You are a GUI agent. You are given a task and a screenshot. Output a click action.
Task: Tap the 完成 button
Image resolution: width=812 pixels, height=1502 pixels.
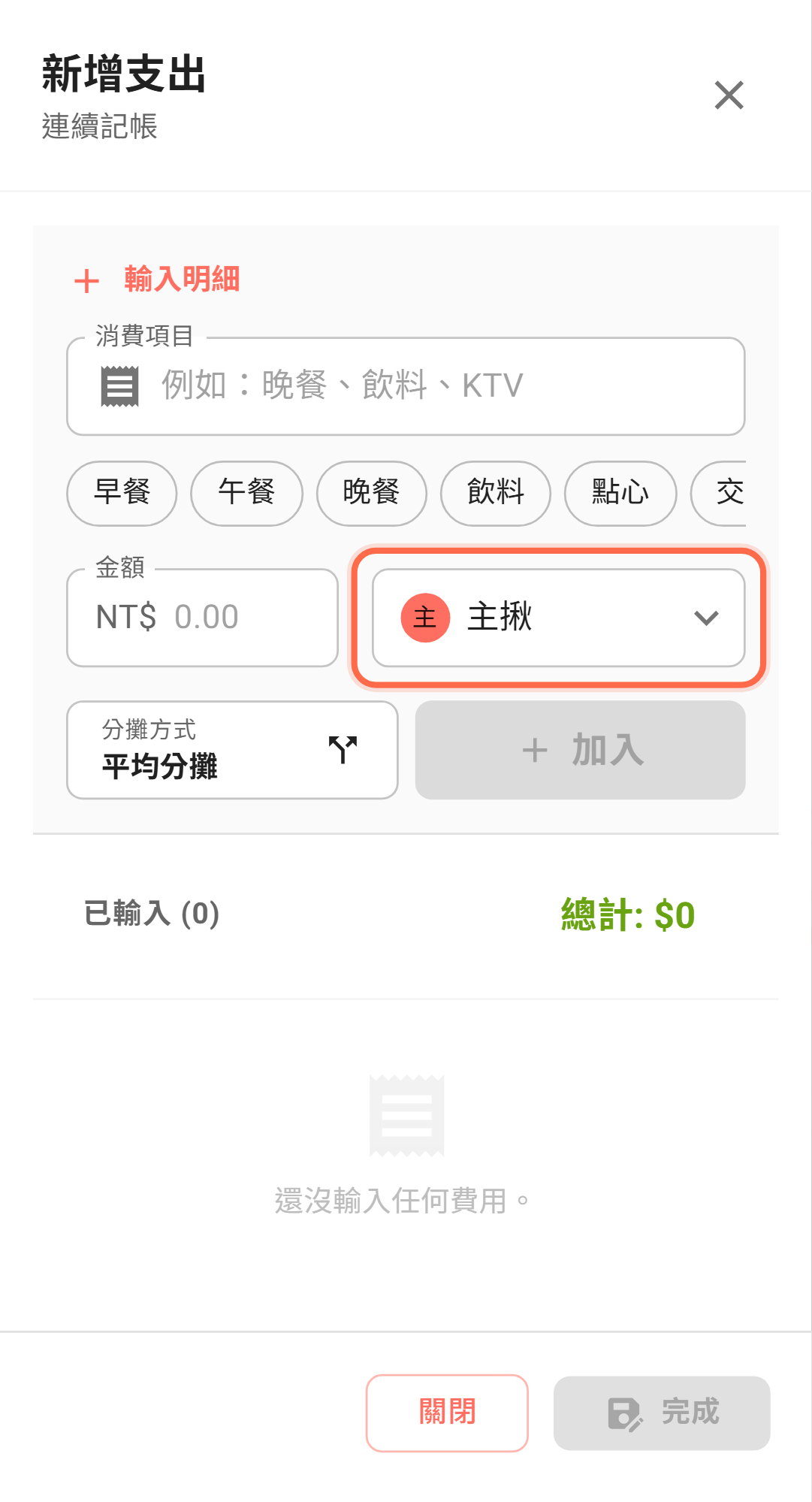(662, 1413)
